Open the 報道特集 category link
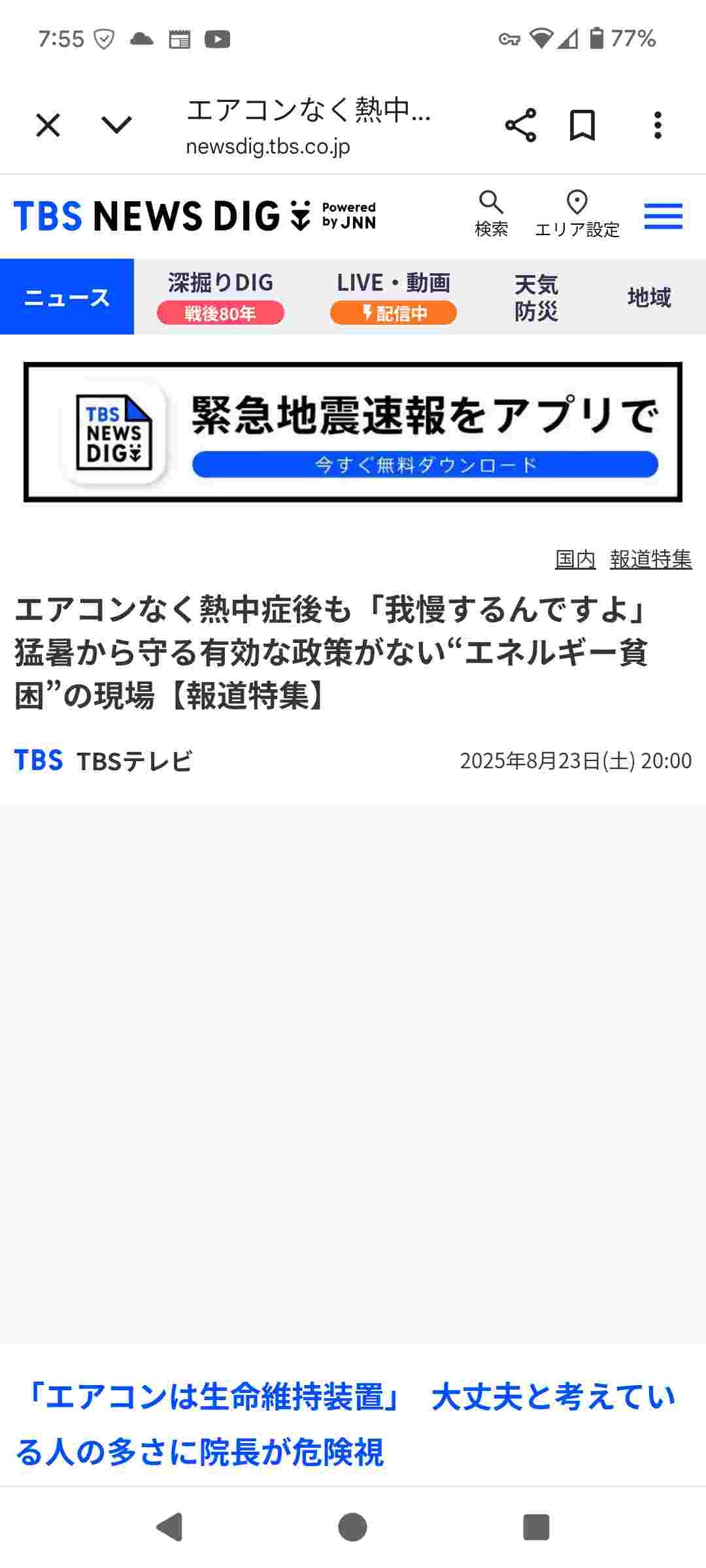The width and height of the screenshot is (706, 1568). pyautogui.click(x=650, y=559)
